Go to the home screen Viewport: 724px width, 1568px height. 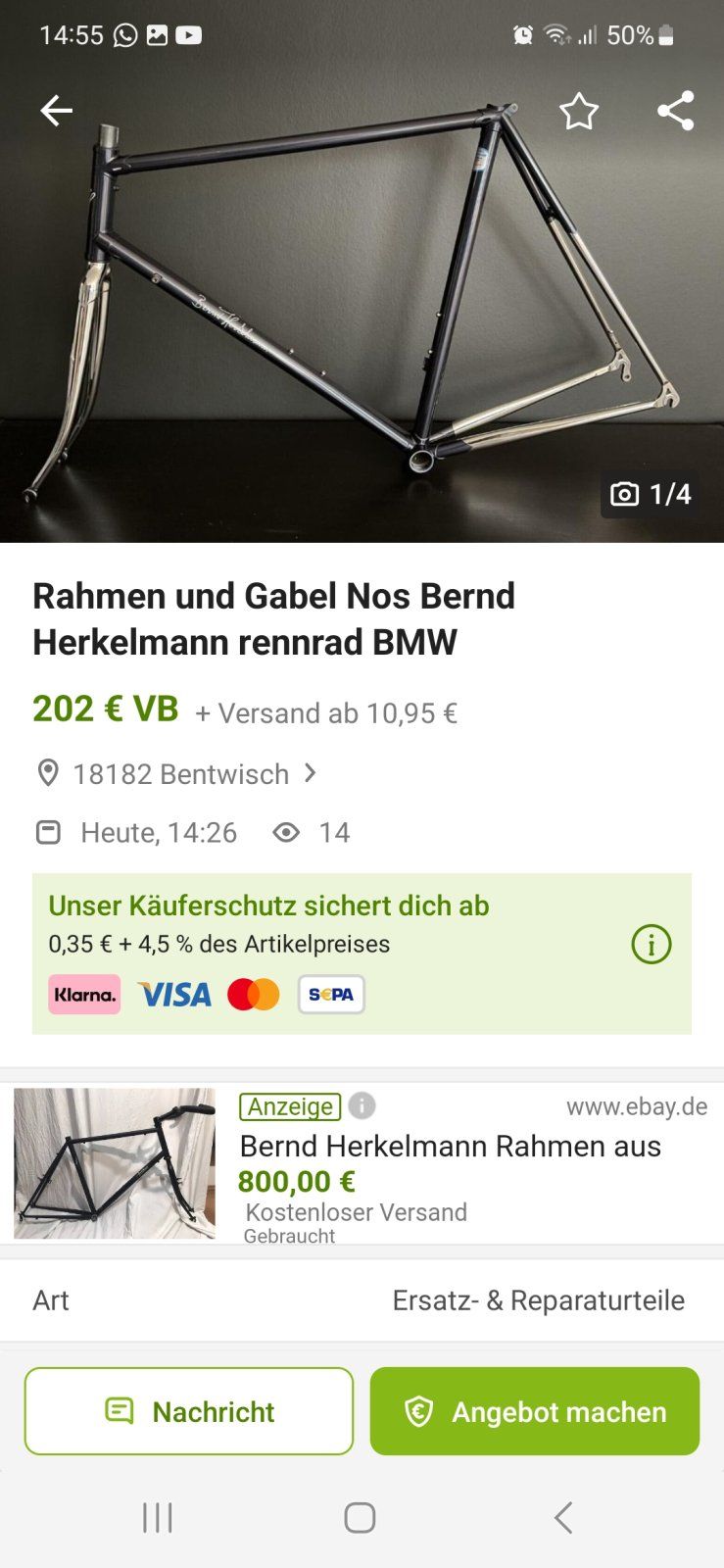tap(360, 1518)
